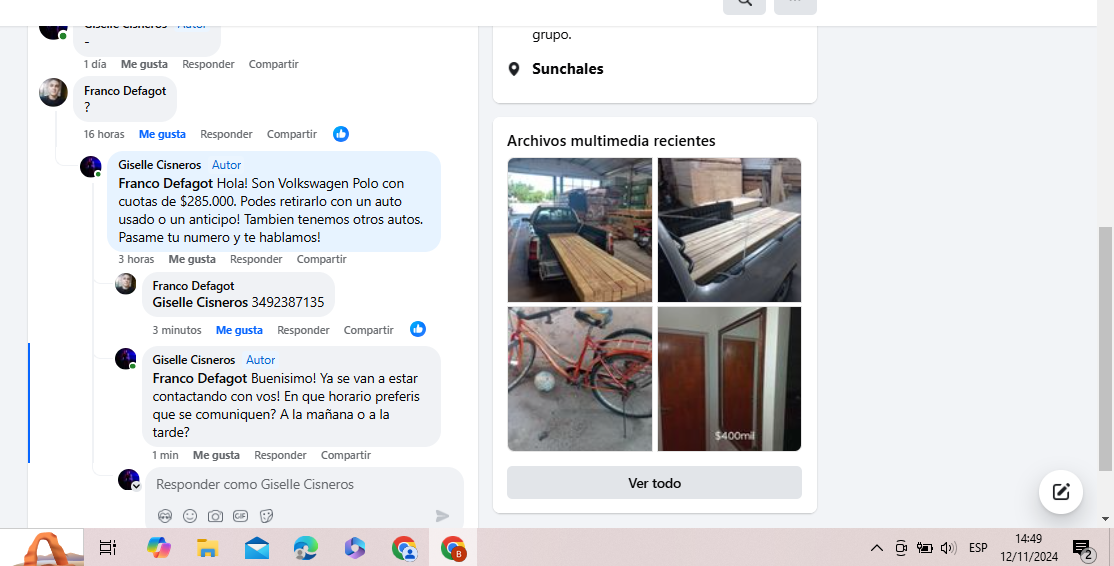
Task: Like Franco Defagot's "?" comment
Action: point(162,134)
